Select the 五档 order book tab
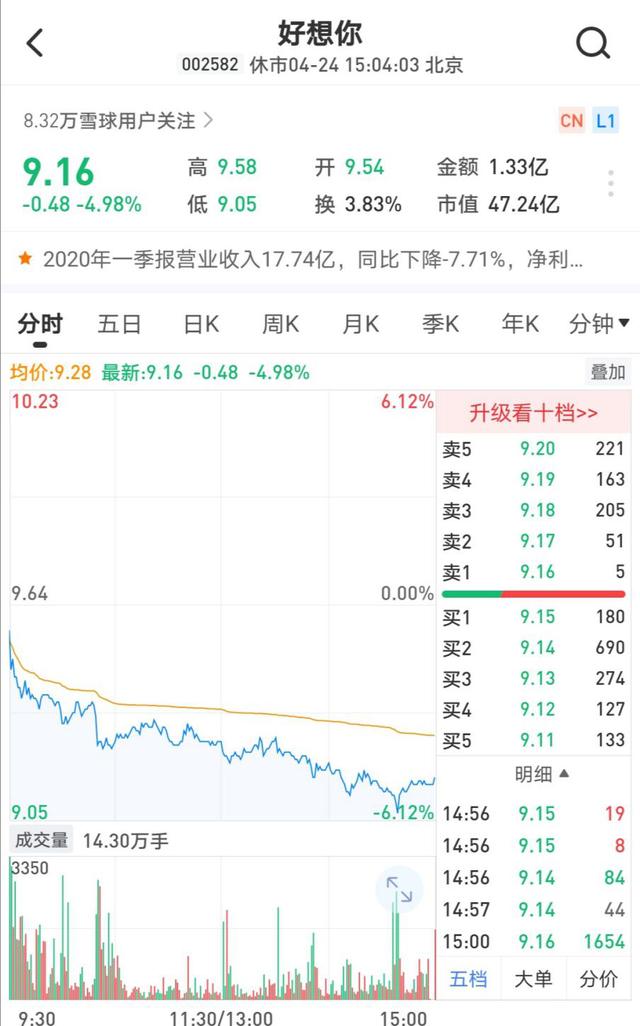Viewport: 640px width, 1026px height. tap(469, 977)
